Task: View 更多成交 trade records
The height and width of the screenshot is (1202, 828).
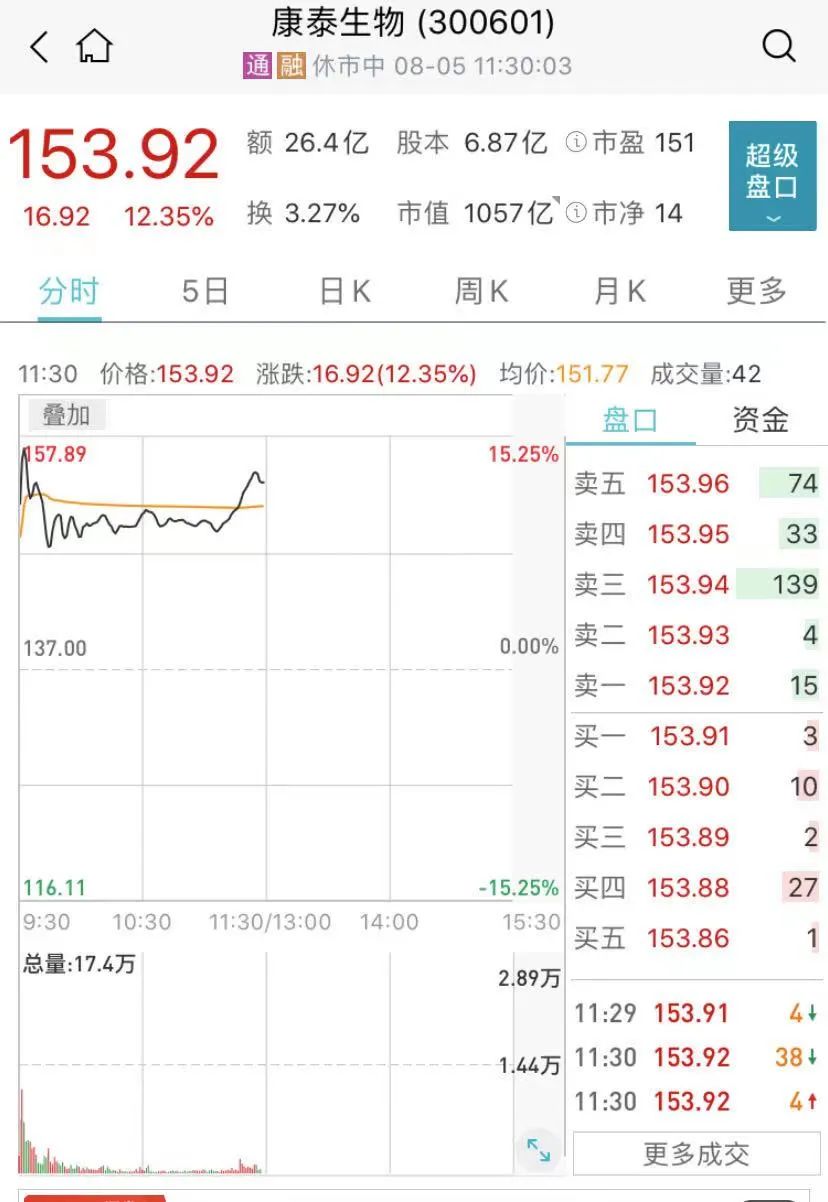Action: pos(696,1154)
